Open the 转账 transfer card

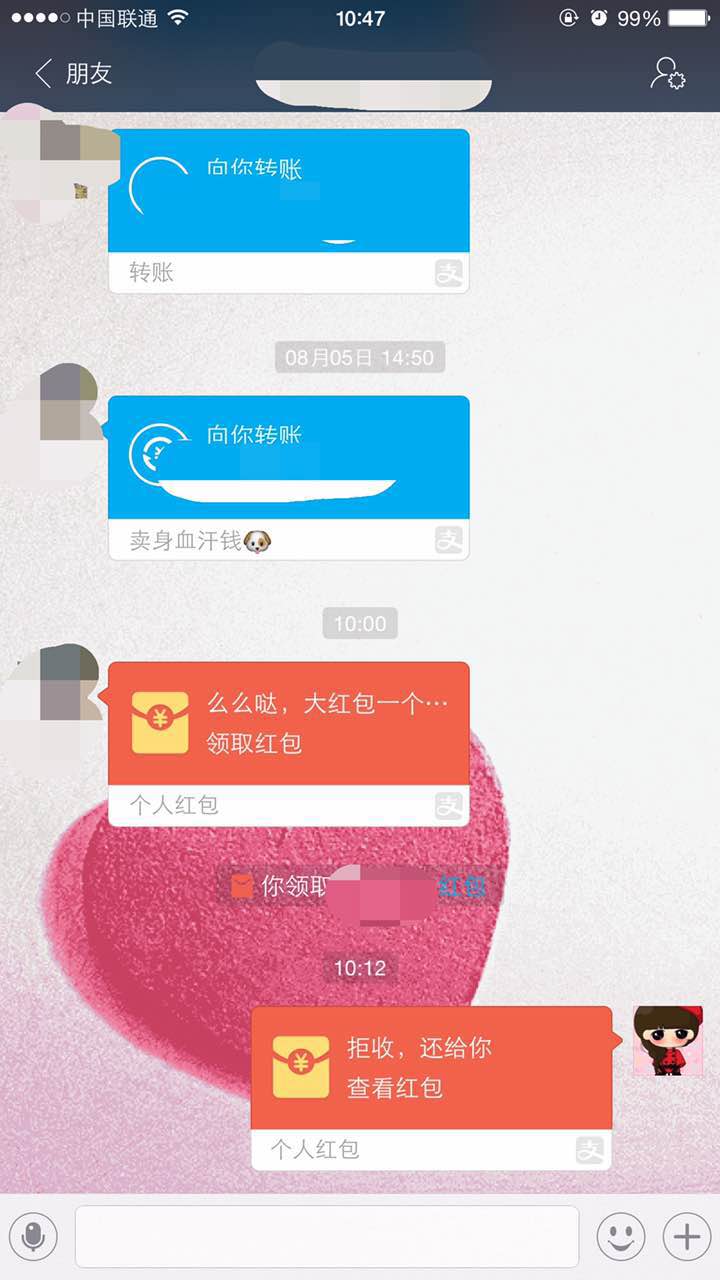(288, 209)
